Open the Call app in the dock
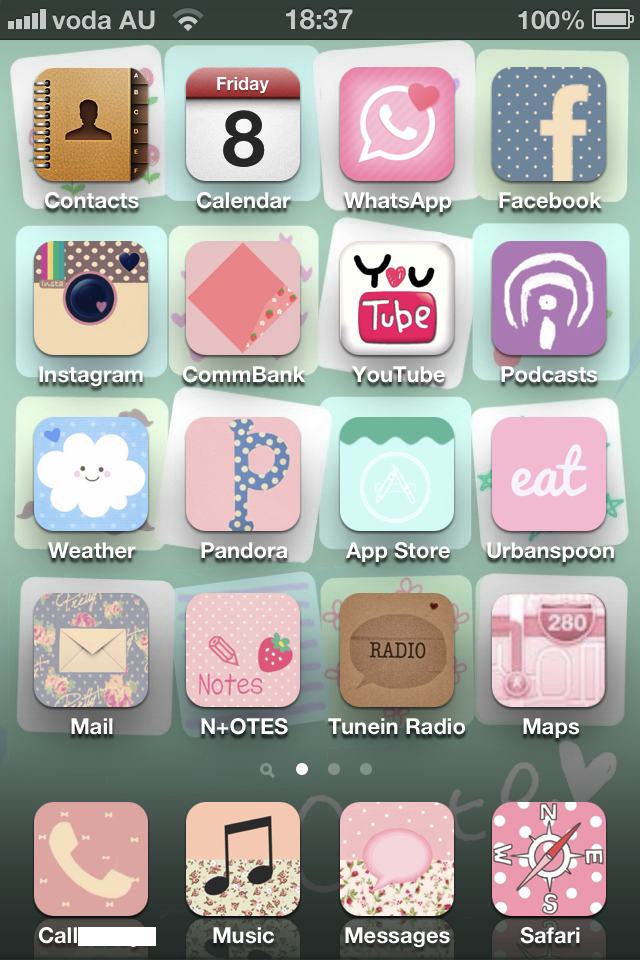640x960 pixels. click(91, 858)
